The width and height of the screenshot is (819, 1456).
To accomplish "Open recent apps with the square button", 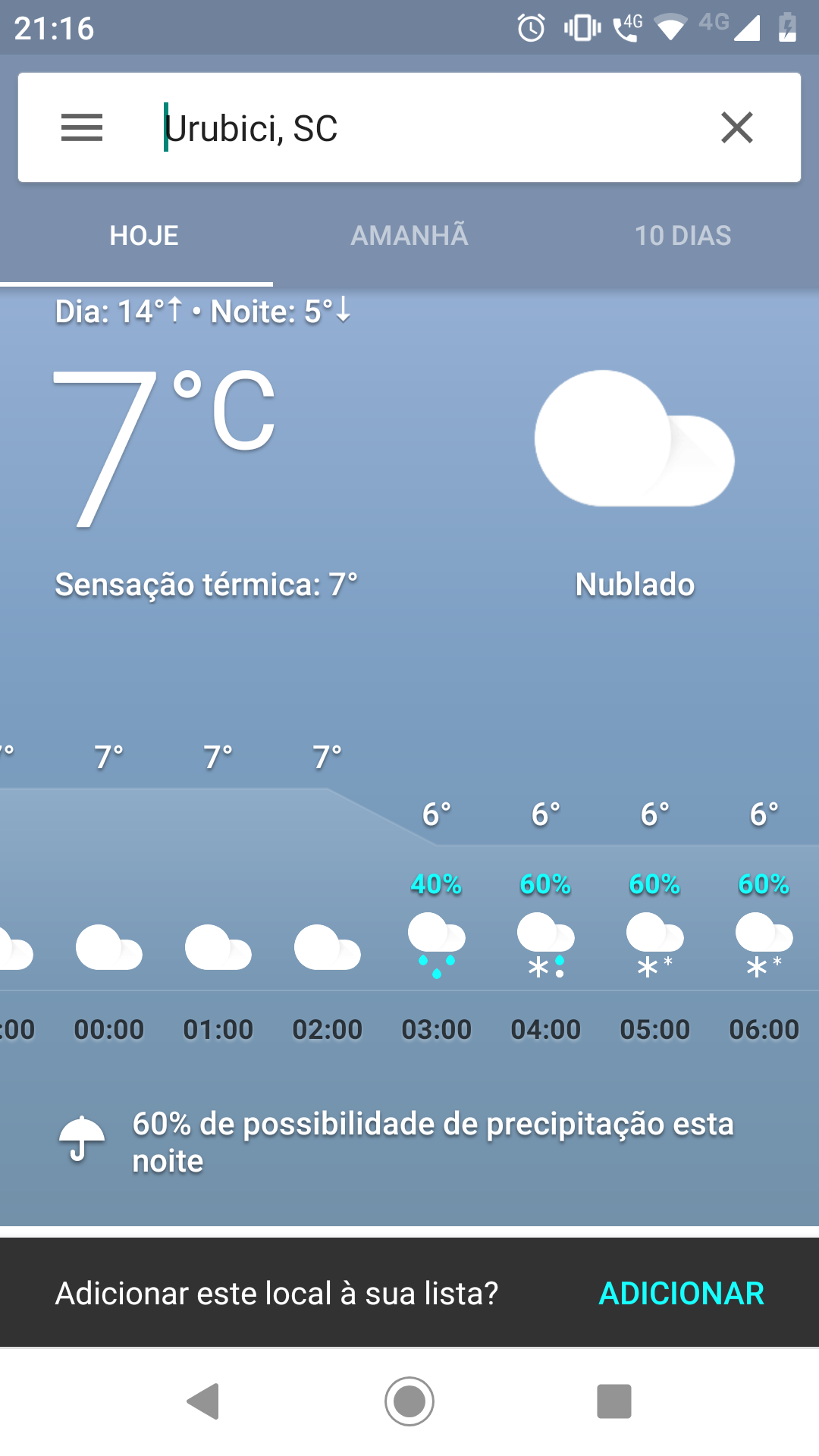I will (x=614, y=1401).
